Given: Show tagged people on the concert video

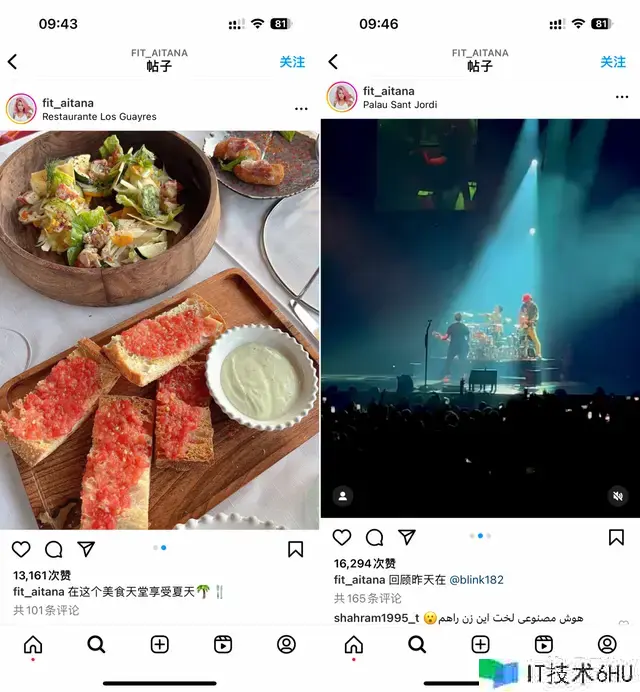Looking at the screenshot, I should (x=343, y=495).
